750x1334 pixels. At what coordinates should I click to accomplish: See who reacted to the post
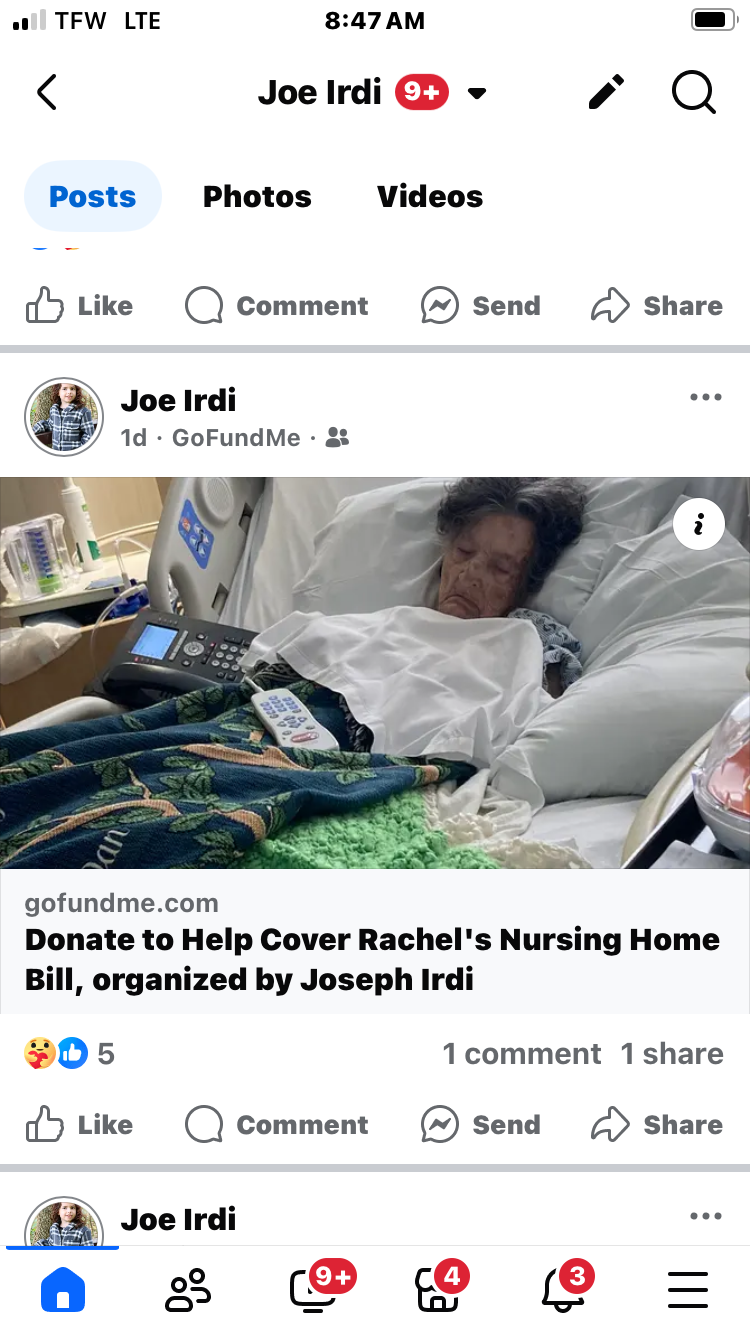tap(68, 1054)
